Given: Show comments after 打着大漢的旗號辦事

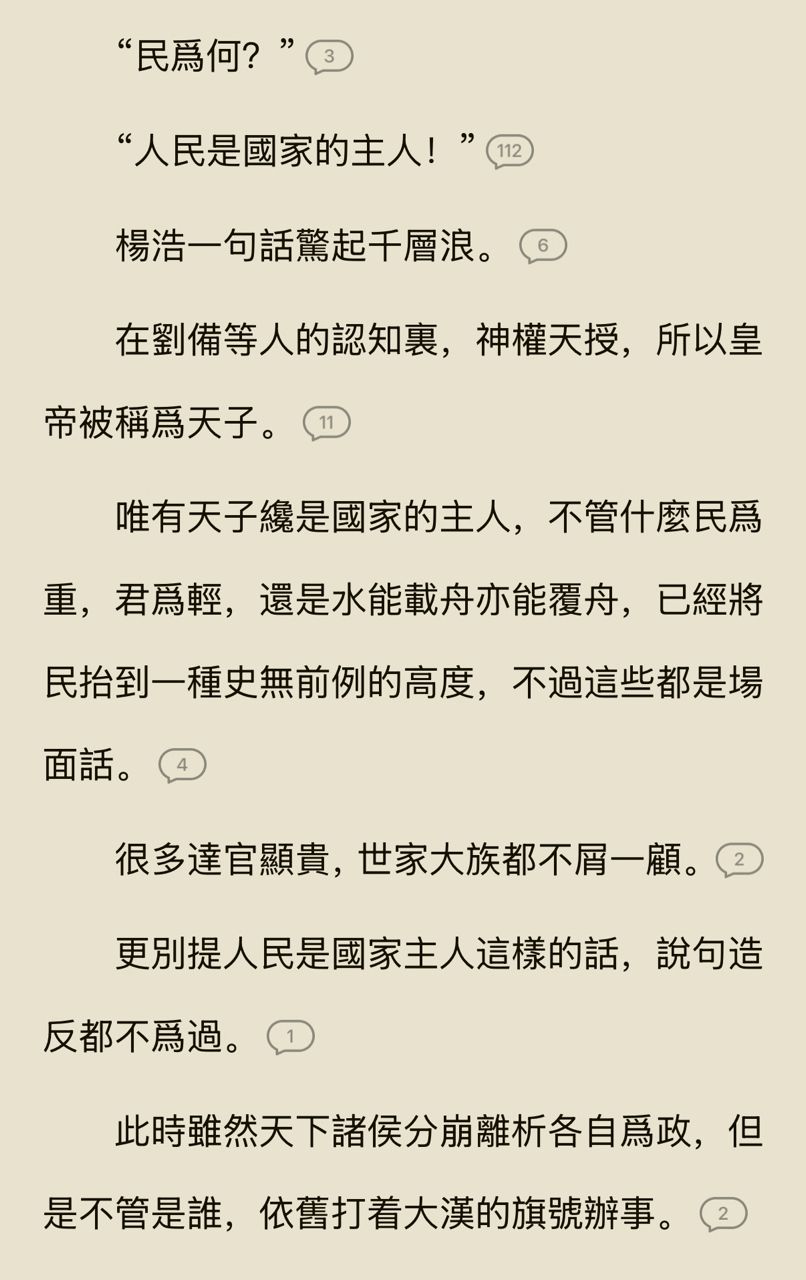Looking at the screenshot, I should 723,1215.
